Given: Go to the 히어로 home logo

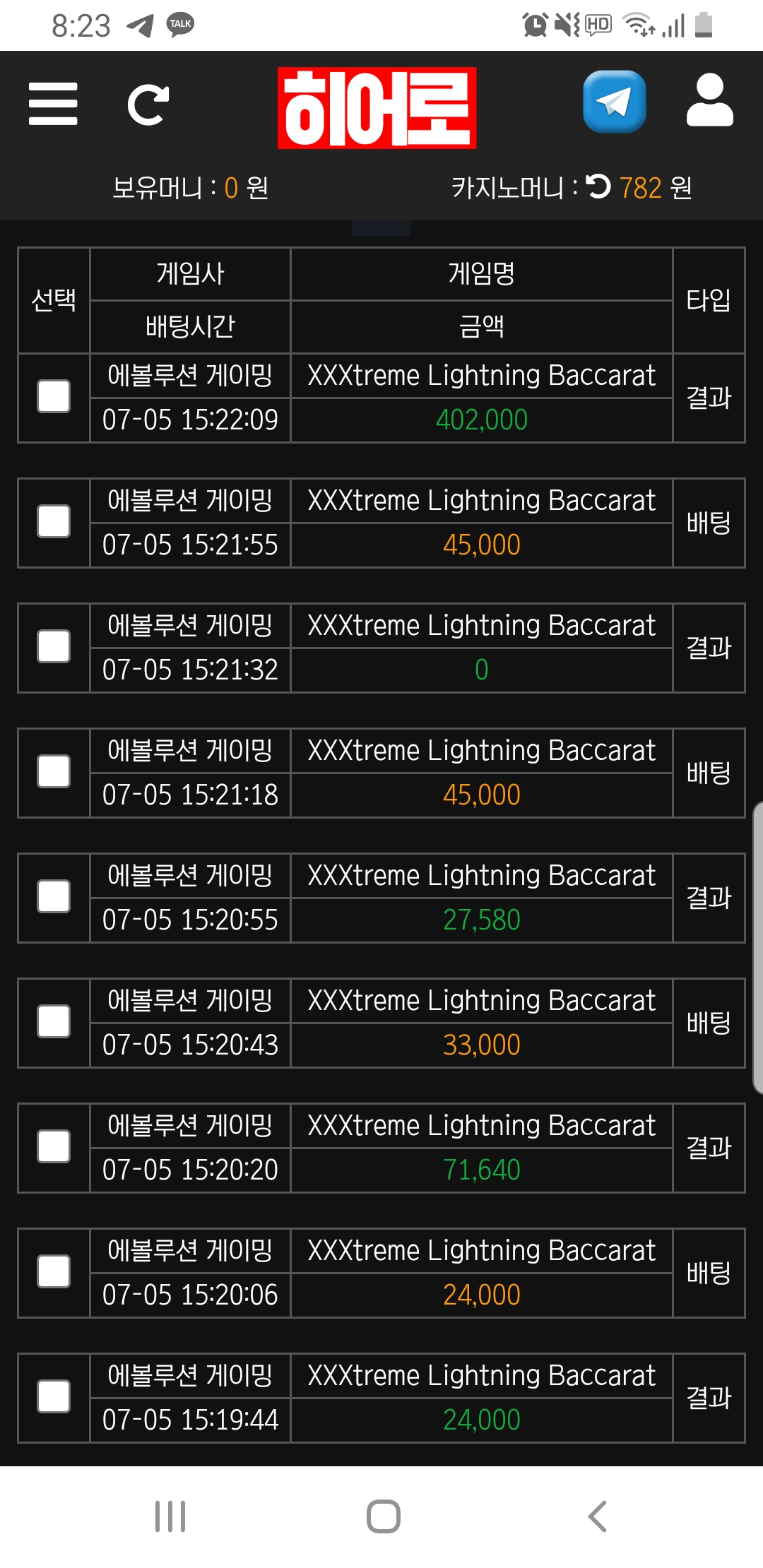Looking at the screenshot, I should [377, 107].
